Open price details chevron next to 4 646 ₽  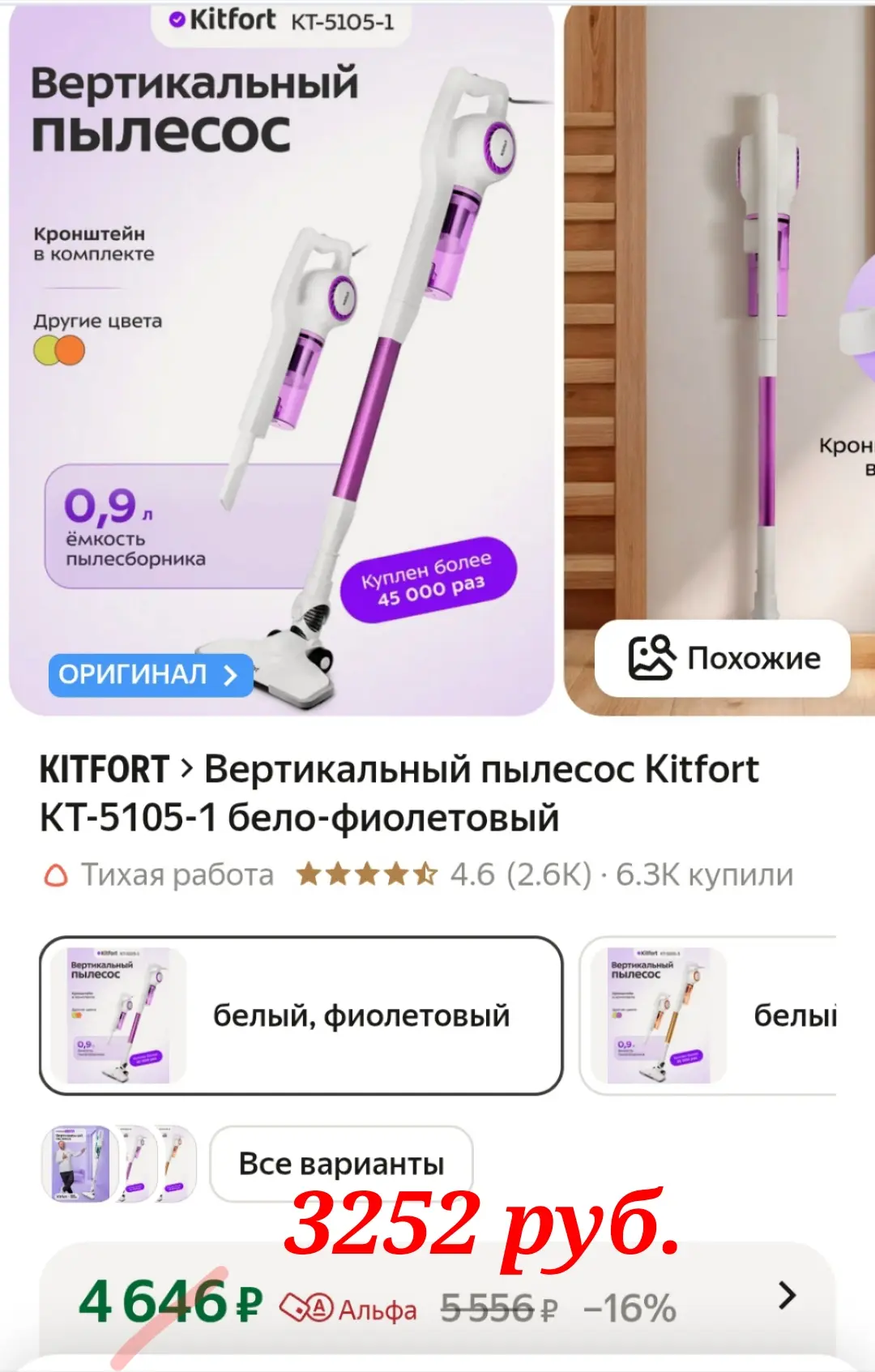pyautogui.click(x=786, y=1296)
